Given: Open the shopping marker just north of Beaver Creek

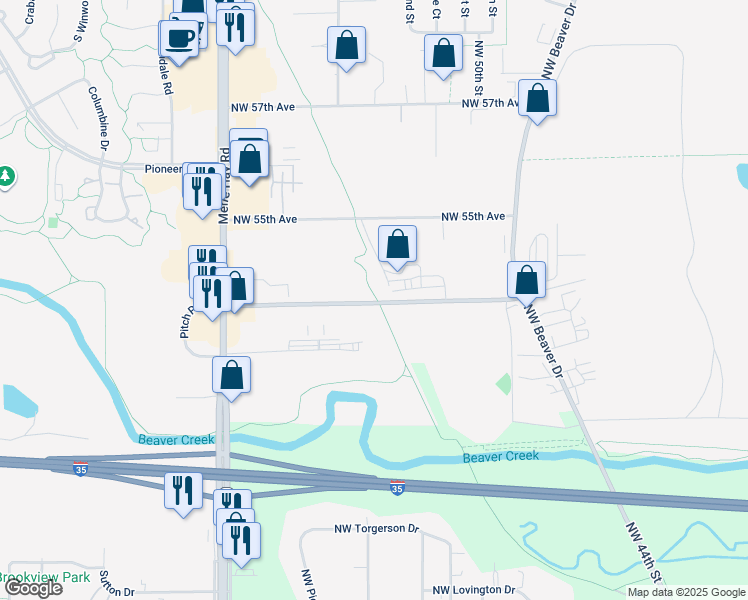Looking at the screenshot, I should click(231, 377).
